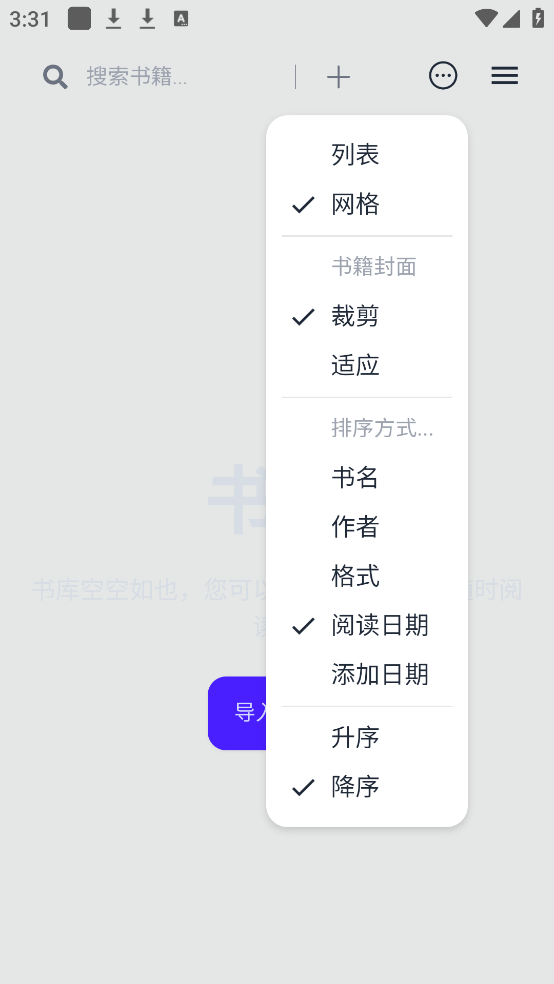Choose 网格 grid view
Image resolution: width=554 pixels, height=984 pixels.
(x=366, y=204)
